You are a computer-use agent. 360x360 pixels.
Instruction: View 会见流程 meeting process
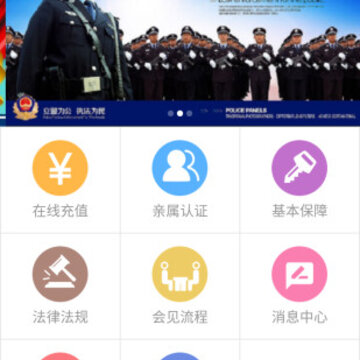pyautogui.click(x=180, y=286)
